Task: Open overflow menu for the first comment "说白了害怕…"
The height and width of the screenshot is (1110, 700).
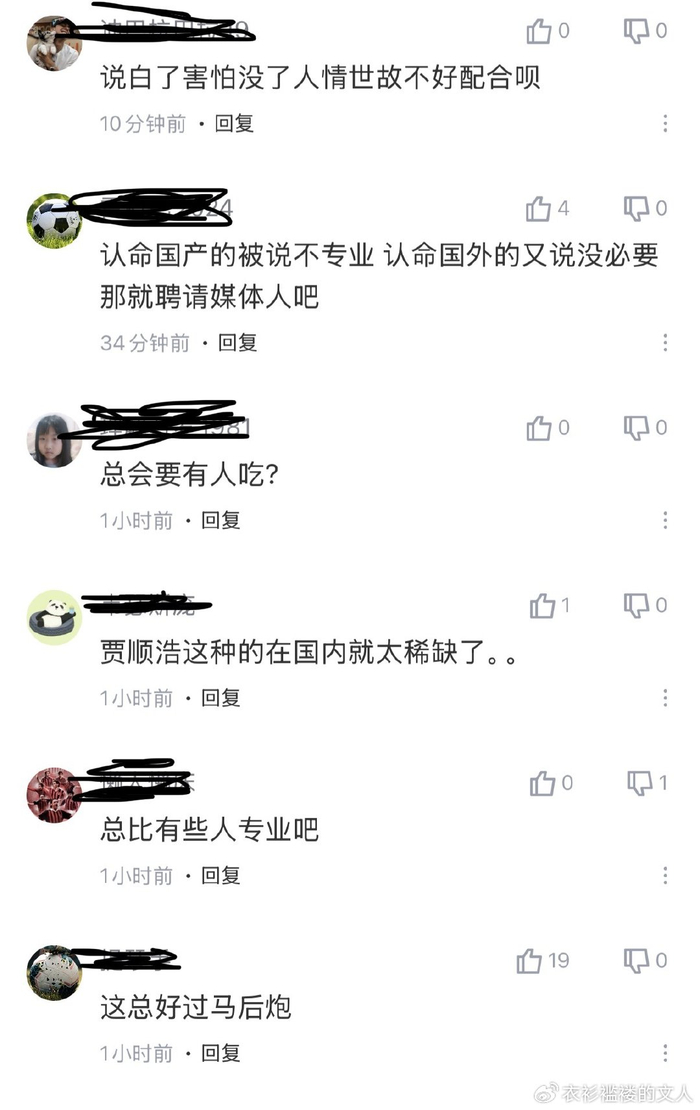Action: tap(665, 124)
